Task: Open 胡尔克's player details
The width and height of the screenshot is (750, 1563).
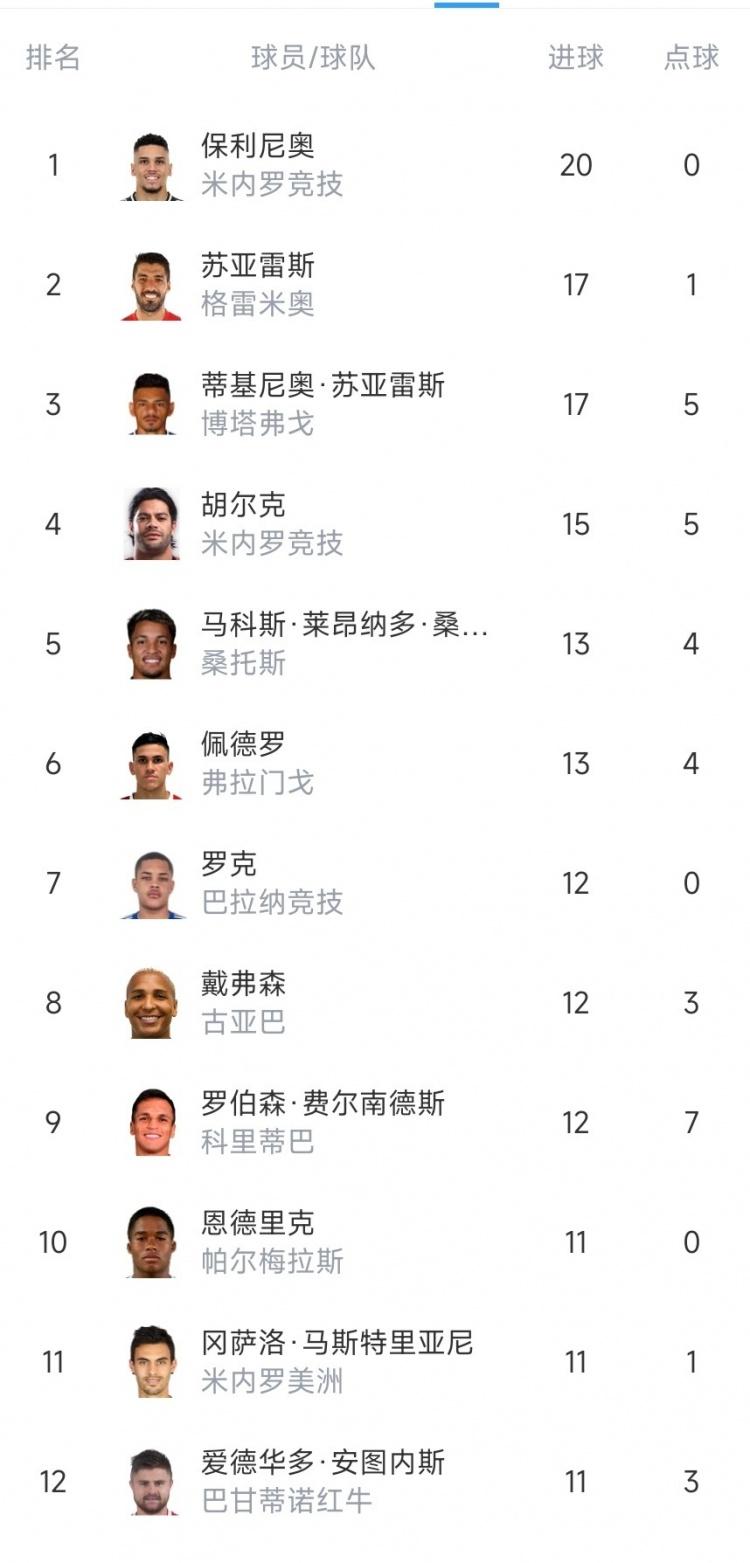Action: pos(243,505)
